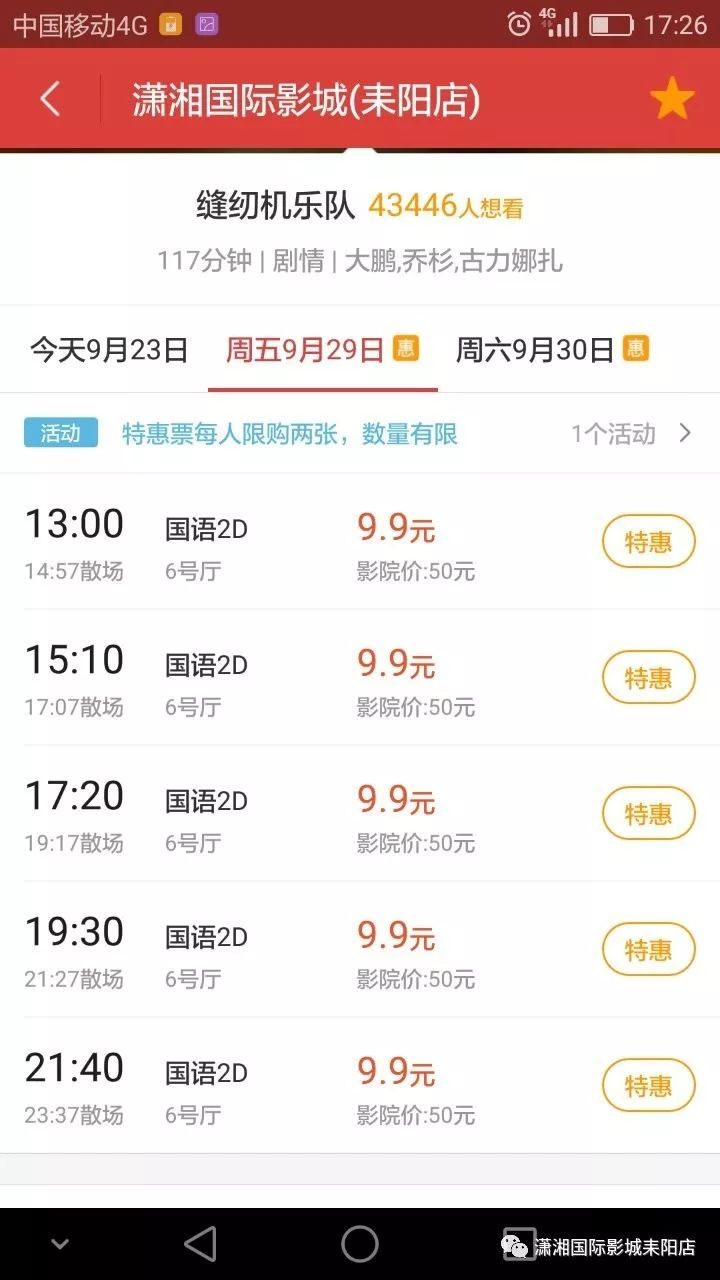
Task: Switch to the 今天9月23日 date tab
Action: [109, 350]
